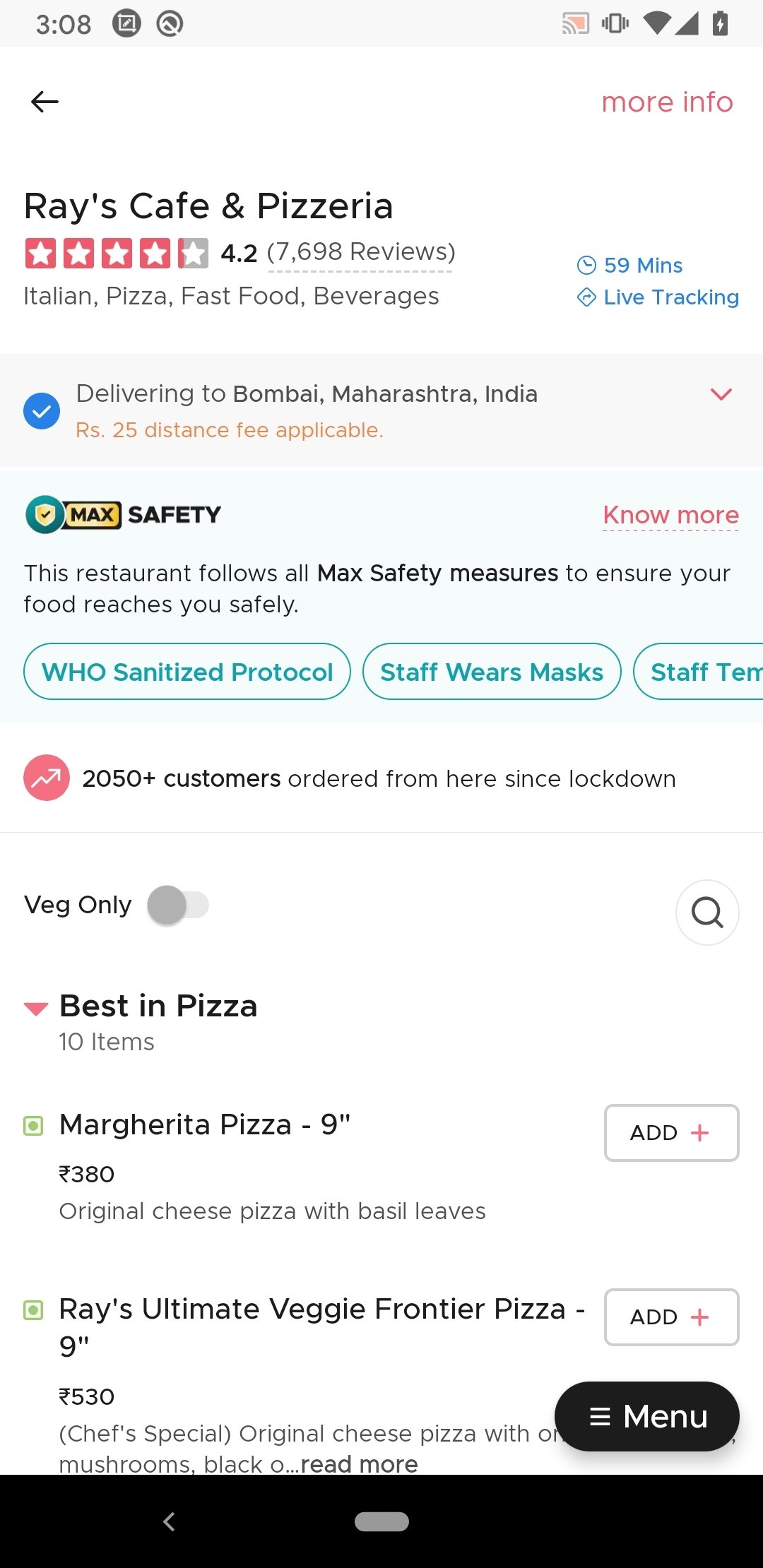Search the restaurant menu

(707, 912)
